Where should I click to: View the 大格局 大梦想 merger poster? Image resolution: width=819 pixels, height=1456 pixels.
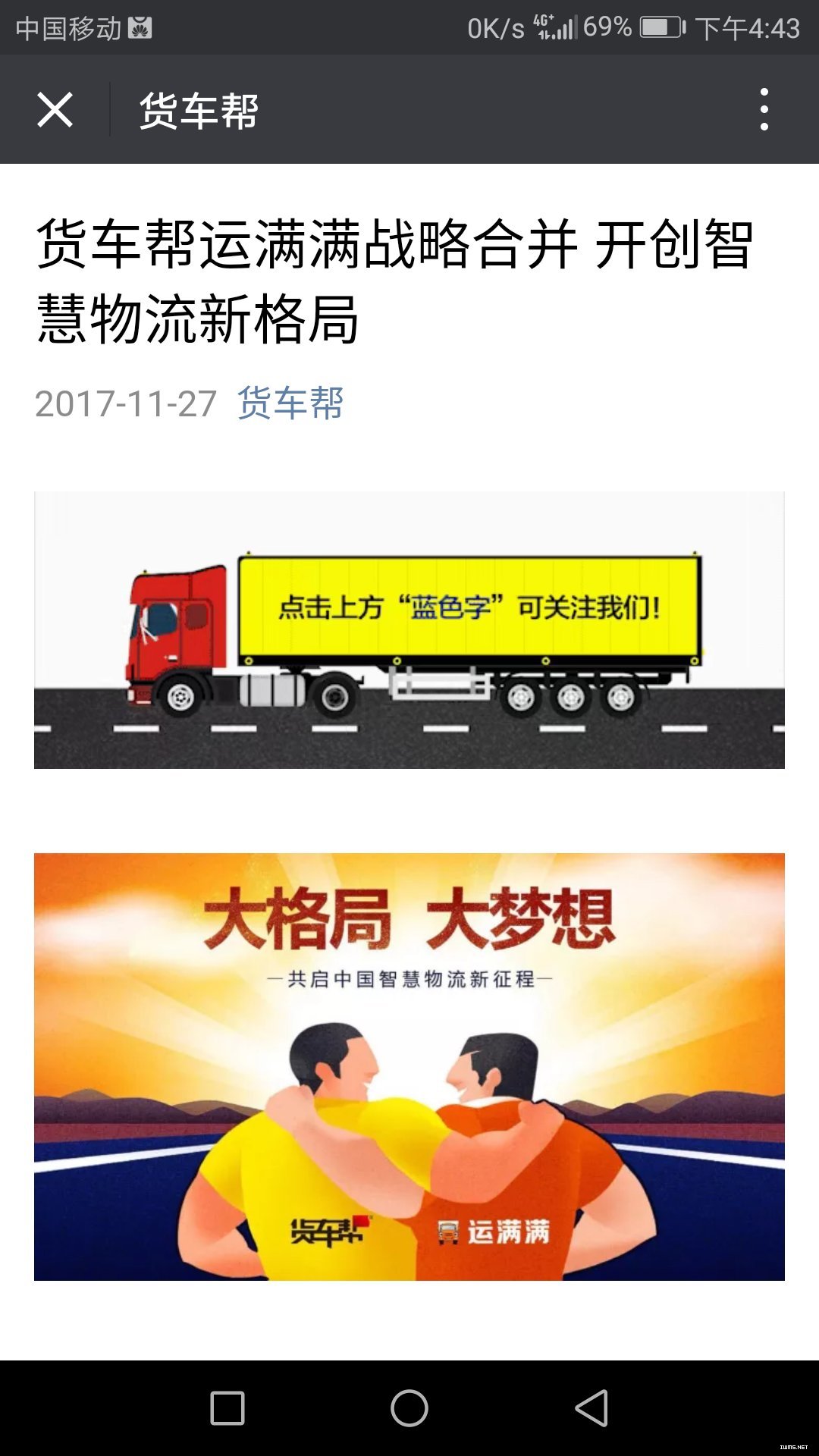409,1066
